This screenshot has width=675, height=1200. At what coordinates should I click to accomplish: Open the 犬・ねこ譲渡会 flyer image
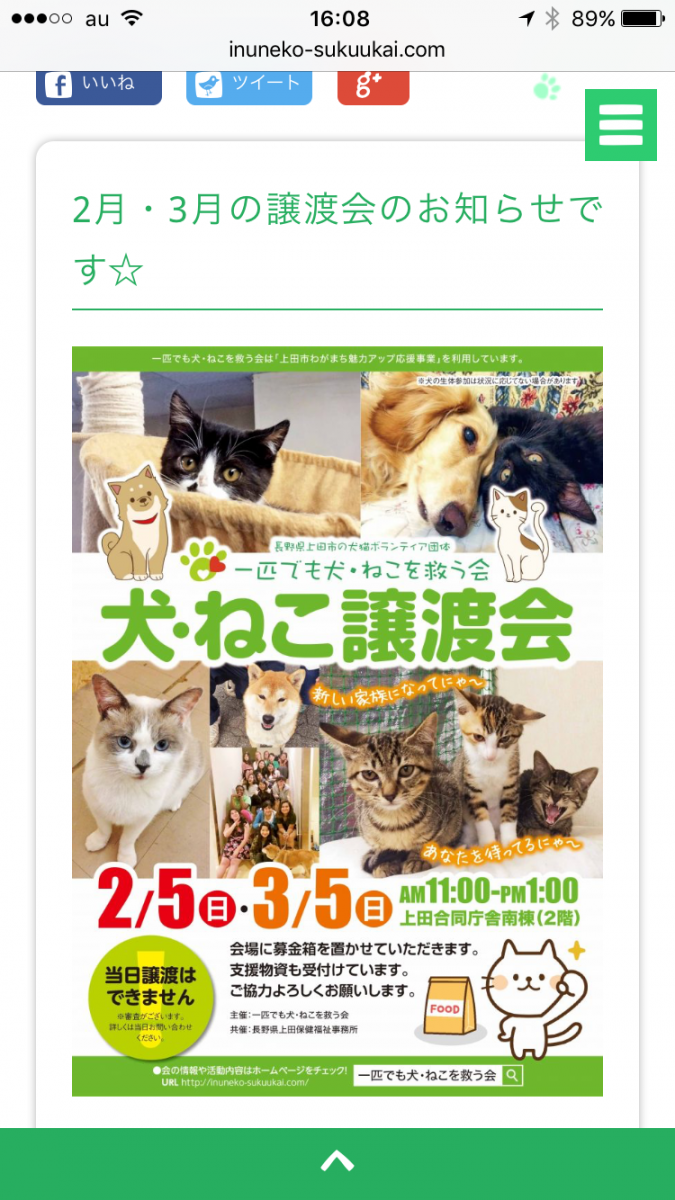coord(337,720)
